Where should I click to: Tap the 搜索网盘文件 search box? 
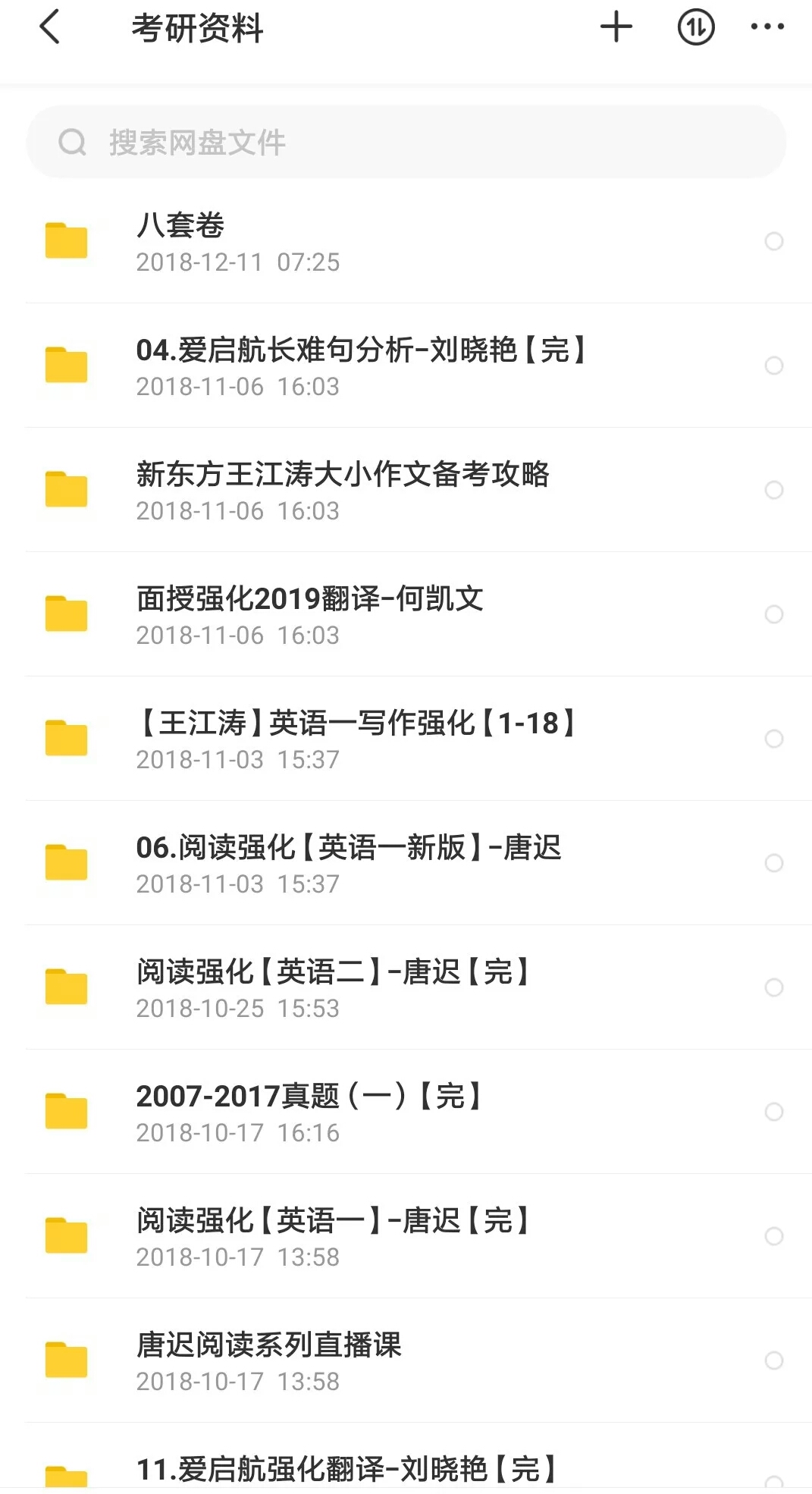coord(406,142)
